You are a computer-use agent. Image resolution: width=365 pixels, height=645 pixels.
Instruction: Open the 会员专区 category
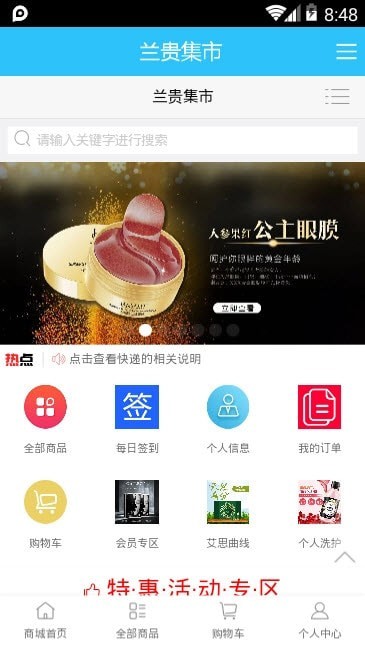[x=137, y=515]
